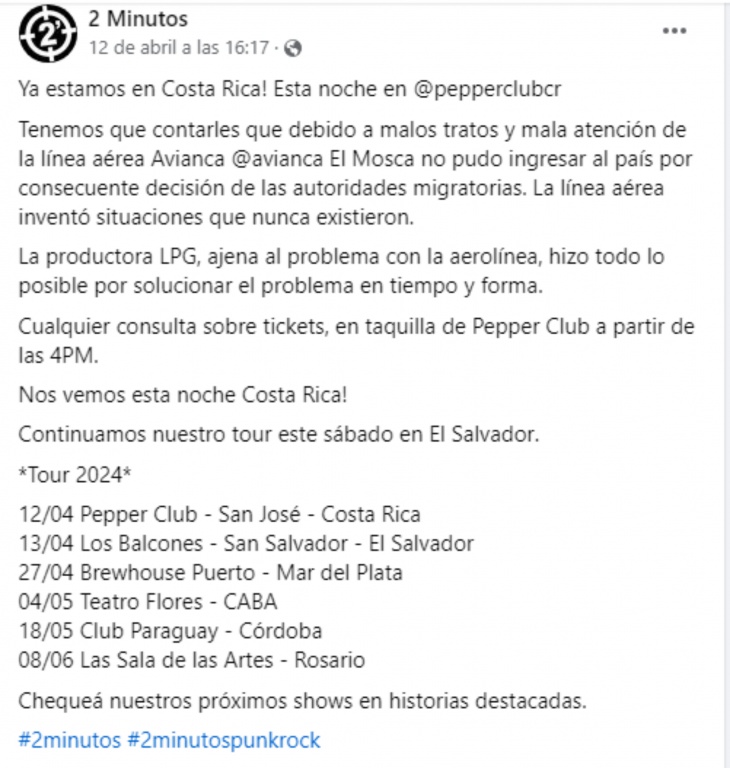Viewport: 730px width, 768px height.
Task: Open the post's three-dot options menu
Action: pyautogui.click(x=675, y=31)
